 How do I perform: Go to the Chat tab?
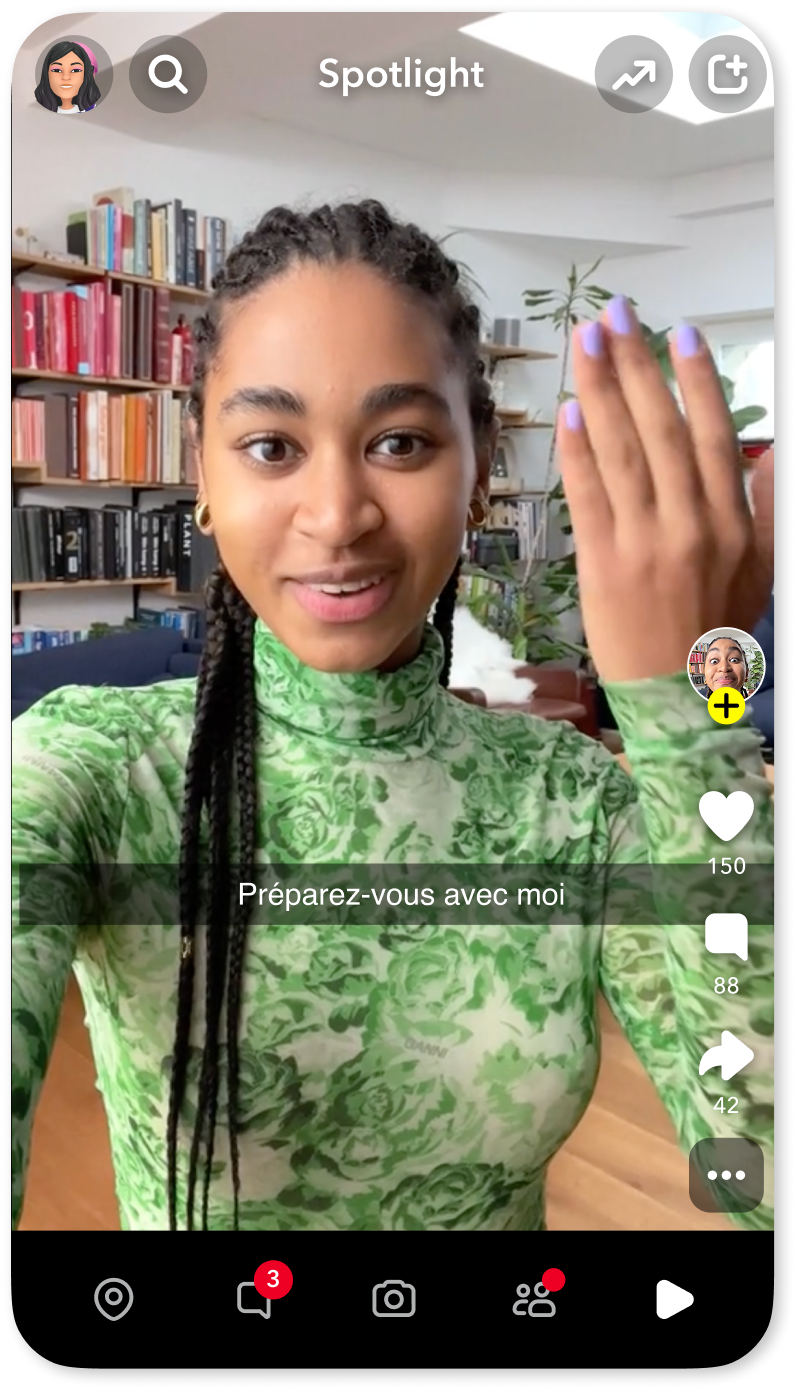point(255,1299)
